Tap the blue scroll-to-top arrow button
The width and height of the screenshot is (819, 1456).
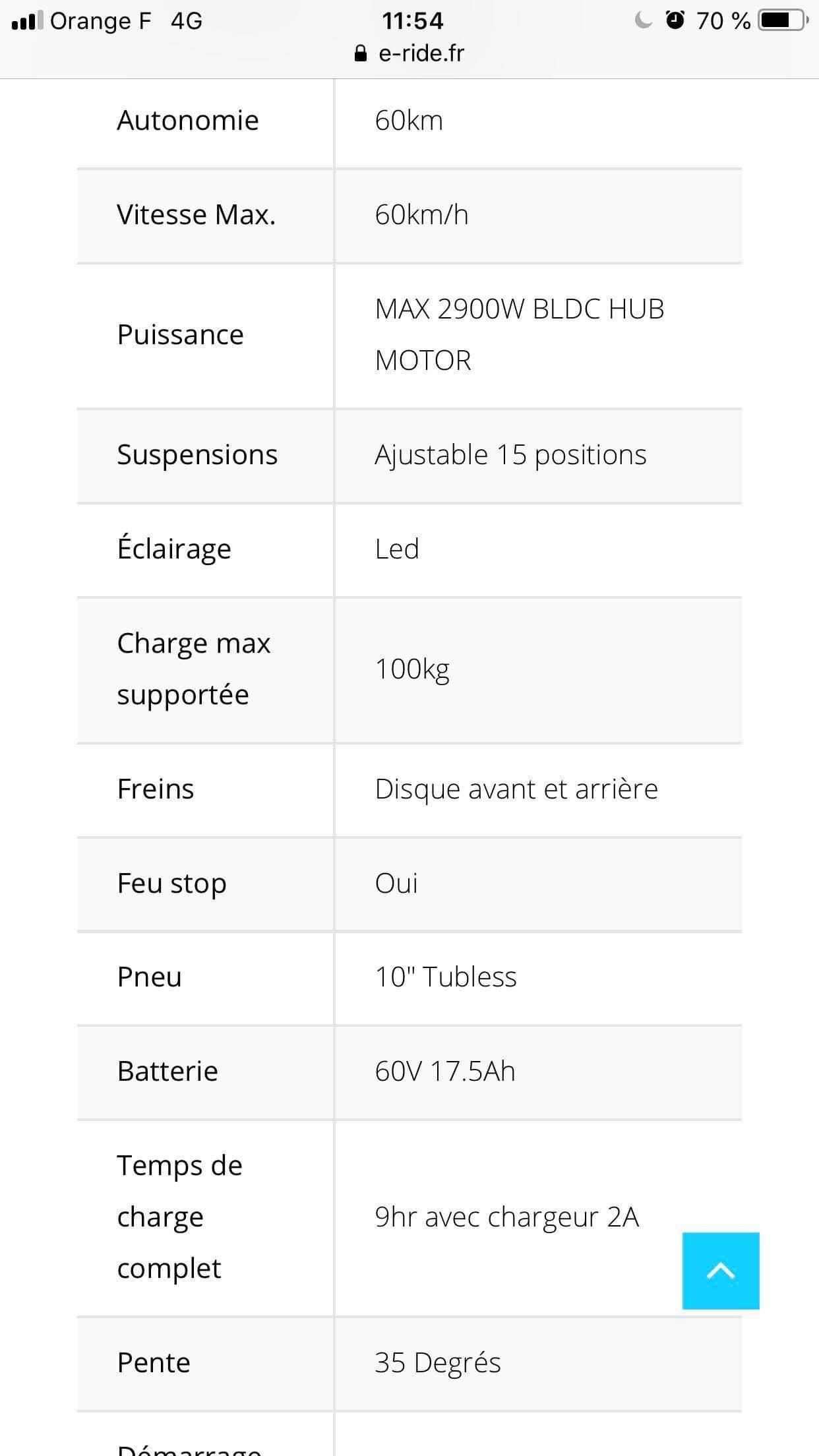721,1270
